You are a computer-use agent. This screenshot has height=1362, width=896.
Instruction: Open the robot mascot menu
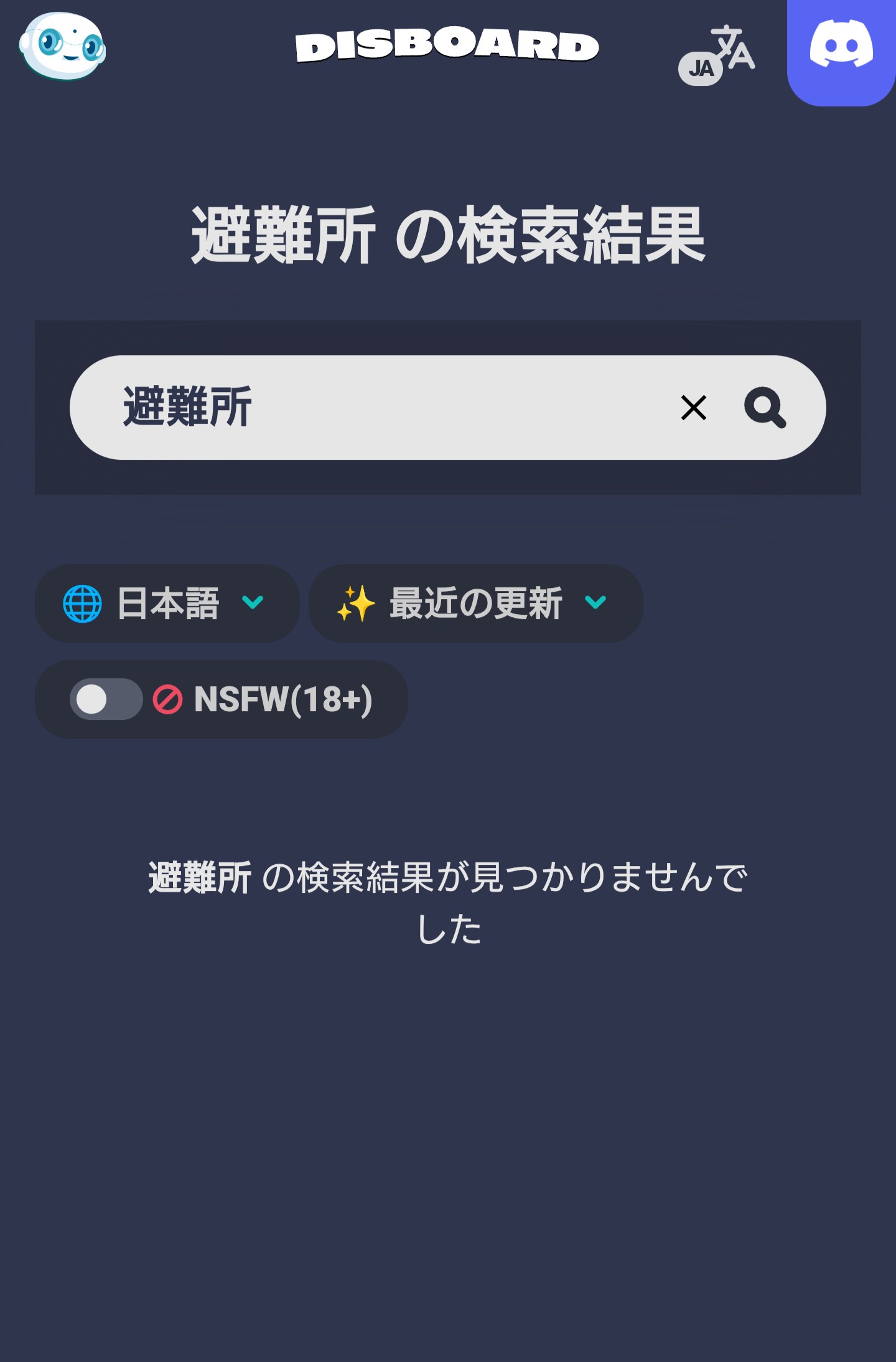click(x=62, y=47)
